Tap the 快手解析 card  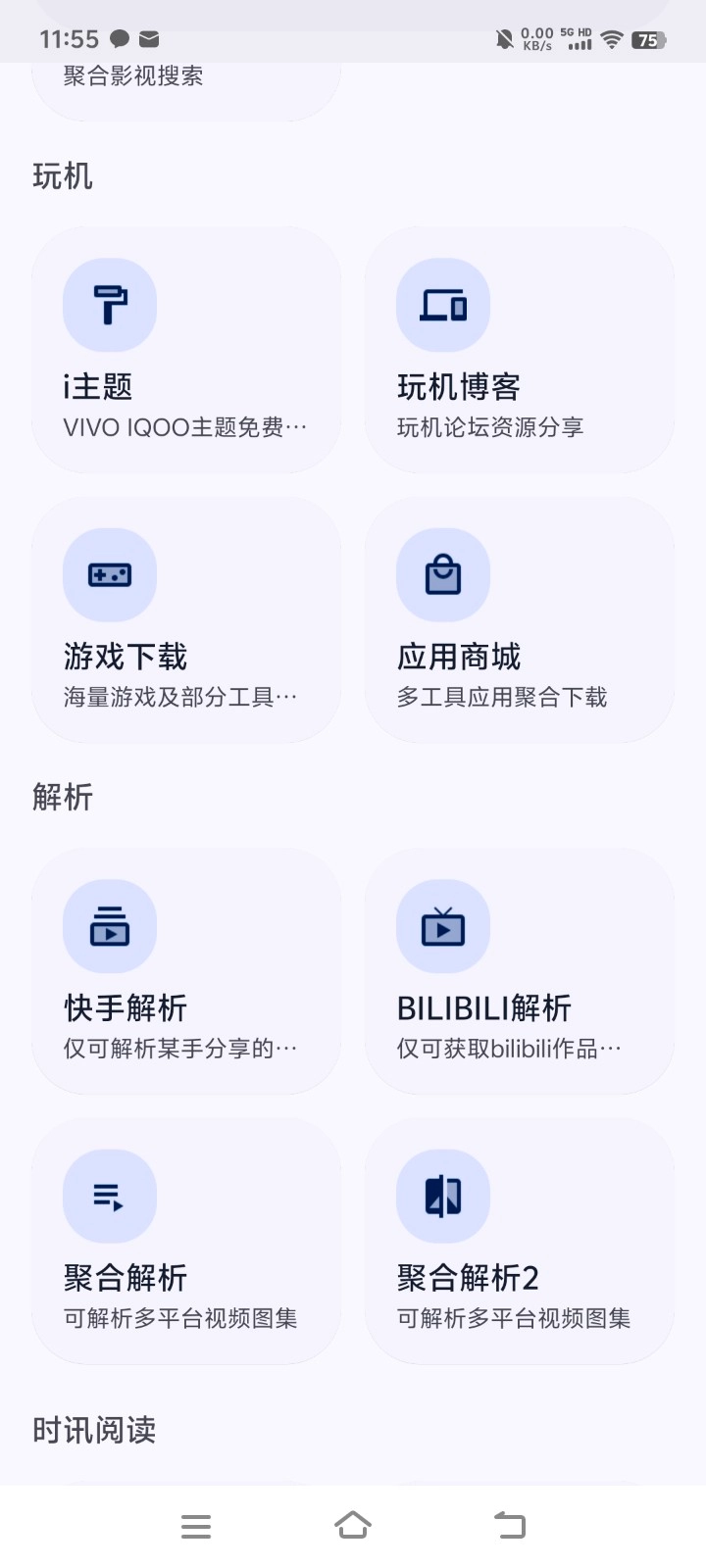point(185,970)
